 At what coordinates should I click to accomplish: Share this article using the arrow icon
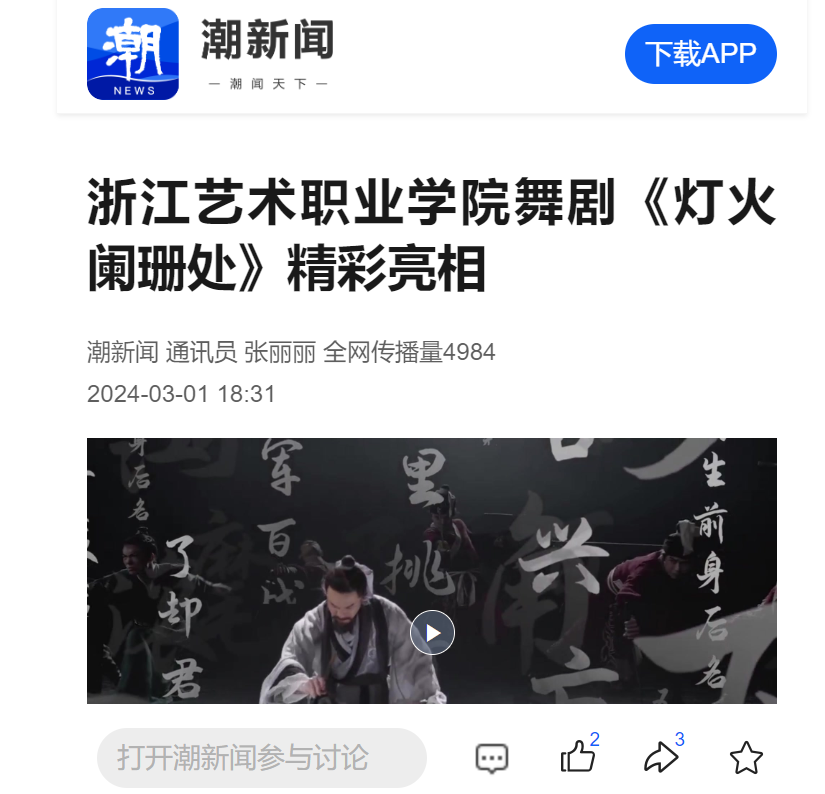(660, 757)
